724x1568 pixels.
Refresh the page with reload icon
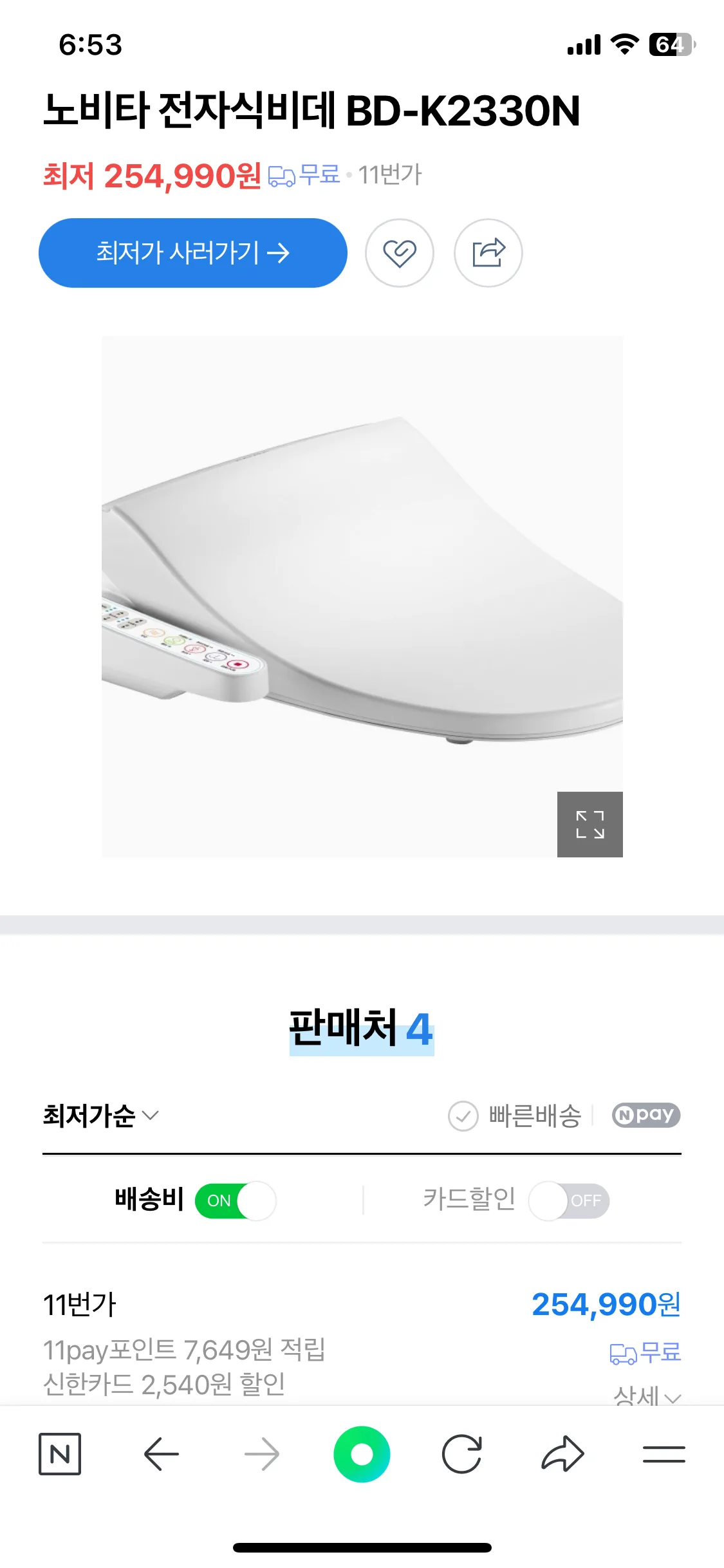[x=462, y=1453]
